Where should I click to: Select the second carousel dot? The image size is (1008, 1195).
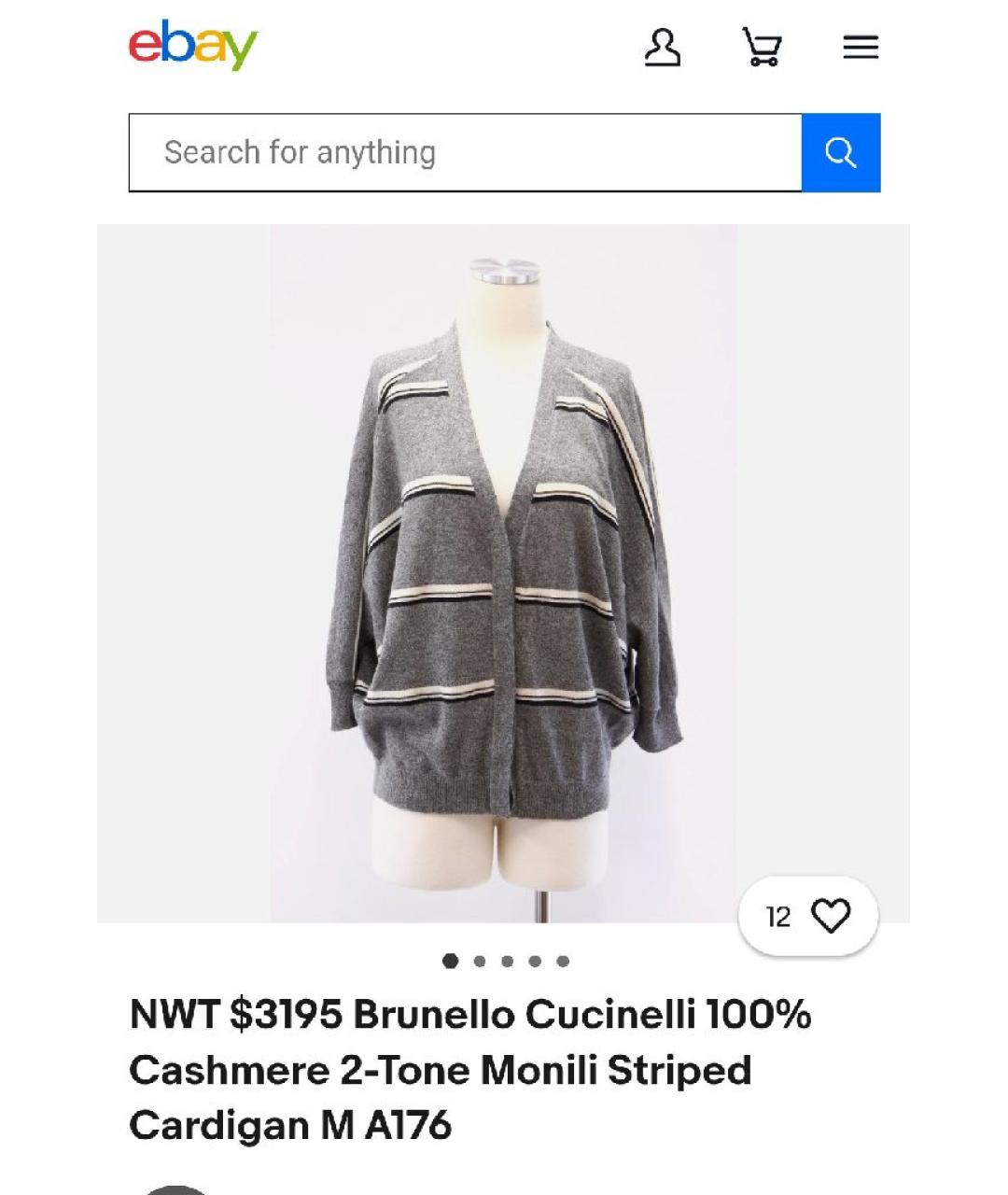point(481,961)
